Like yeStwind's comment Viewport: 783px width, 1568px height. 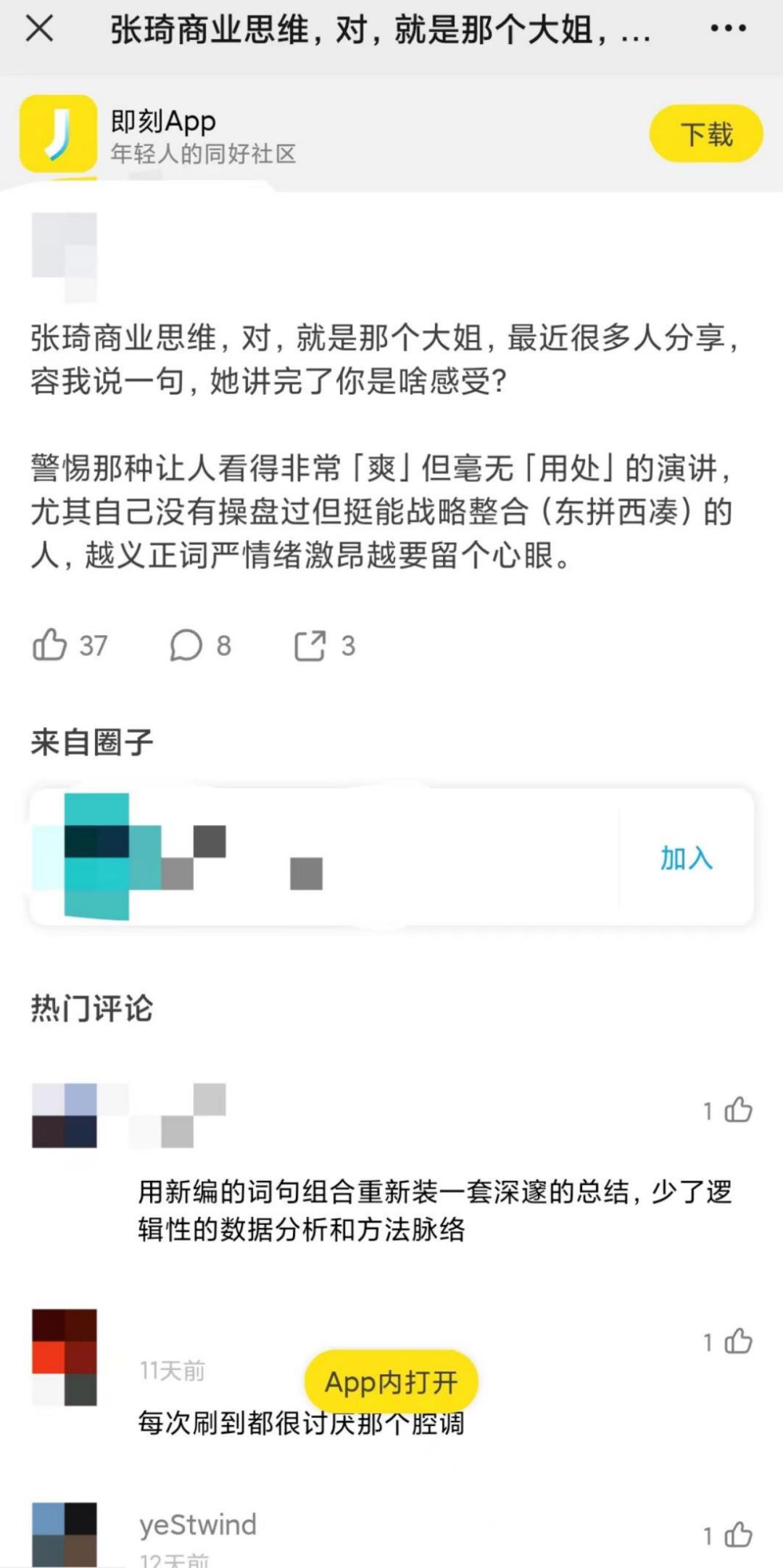[737, 1535]
